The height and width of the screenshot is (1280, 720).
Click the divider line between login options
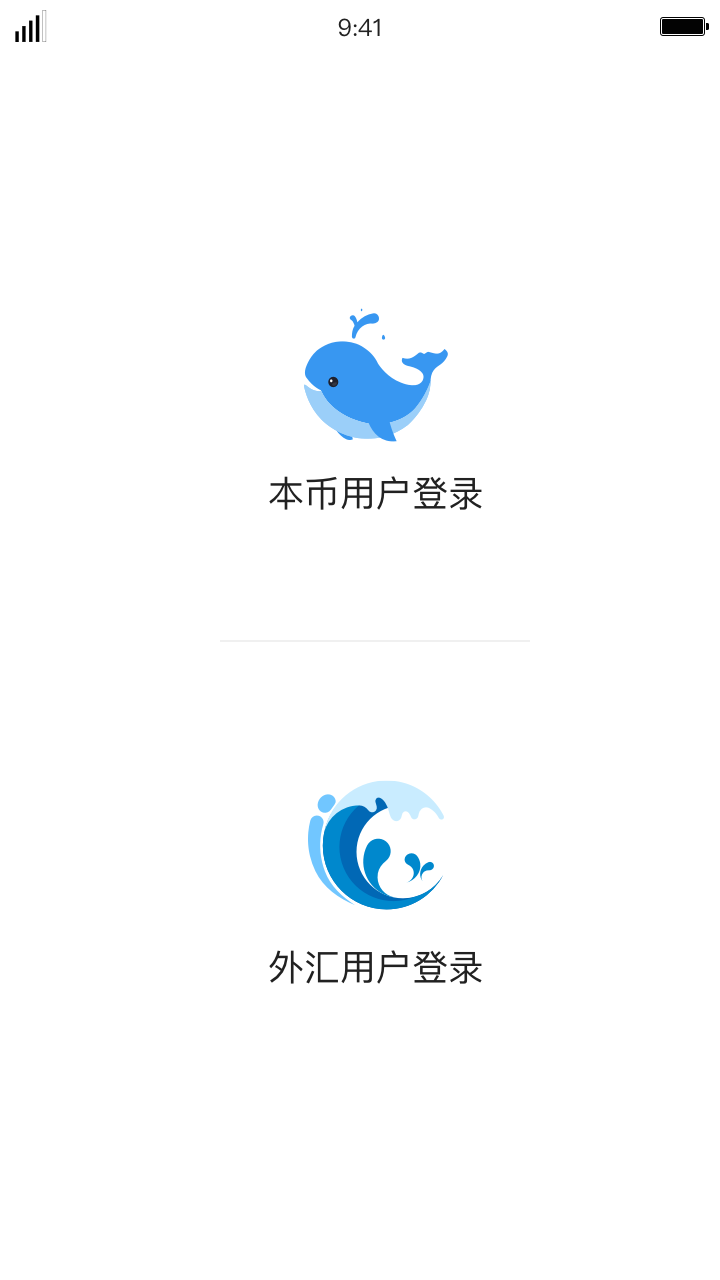tap(375, 641)
